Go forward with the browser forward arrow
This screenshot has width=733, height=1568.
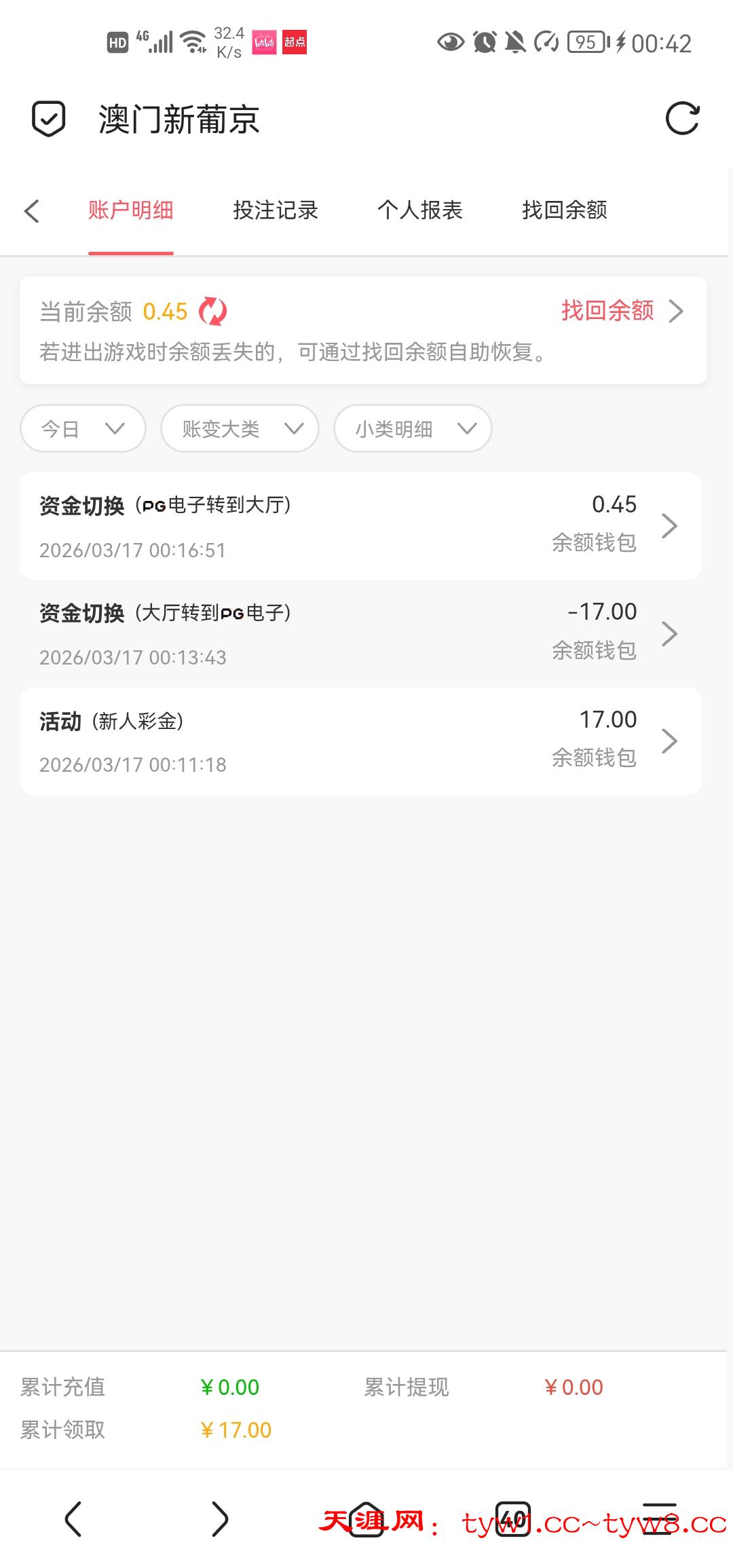[220, 1518]
